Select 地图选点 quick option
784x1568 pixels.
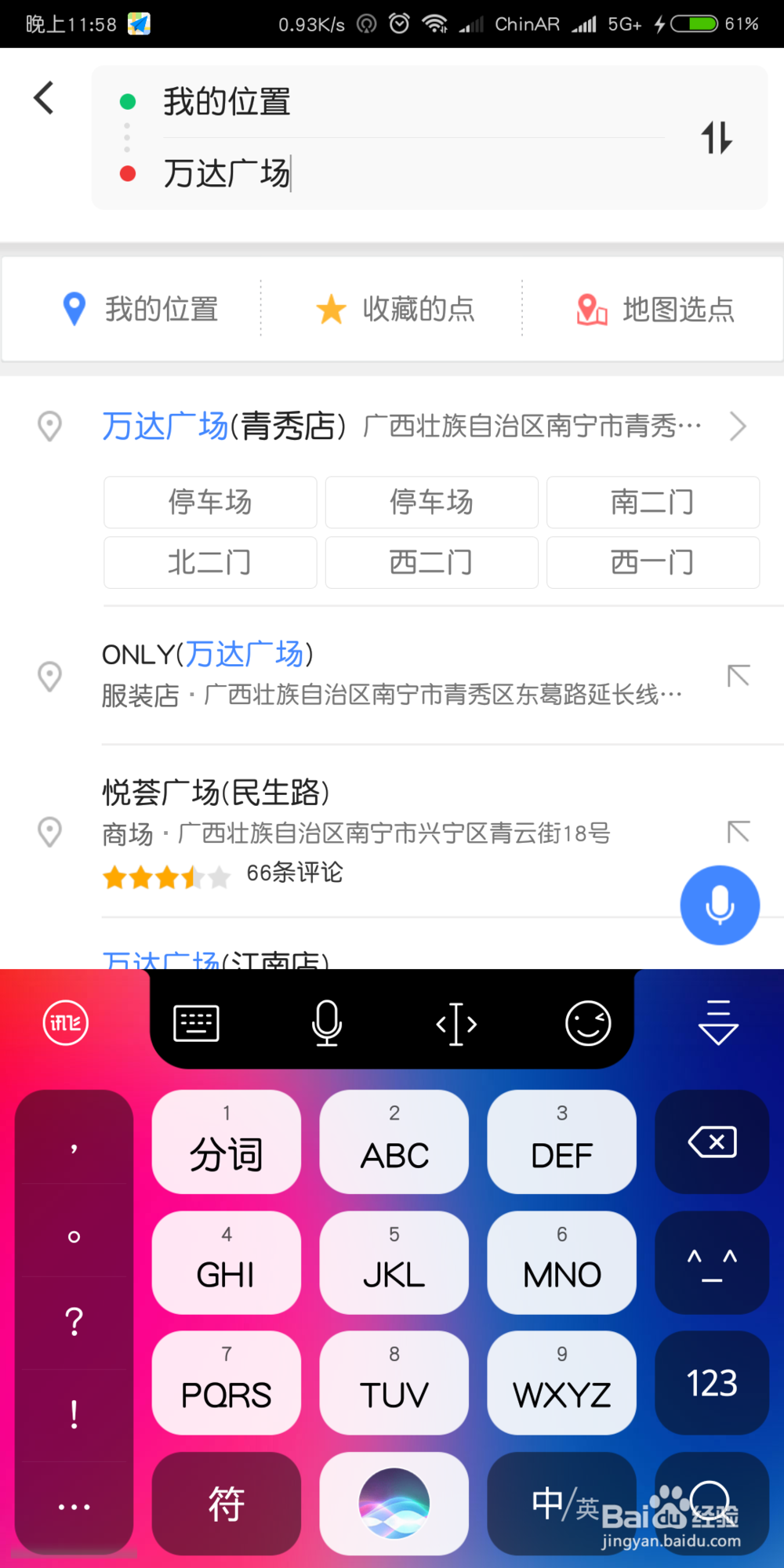click(656, 309)
